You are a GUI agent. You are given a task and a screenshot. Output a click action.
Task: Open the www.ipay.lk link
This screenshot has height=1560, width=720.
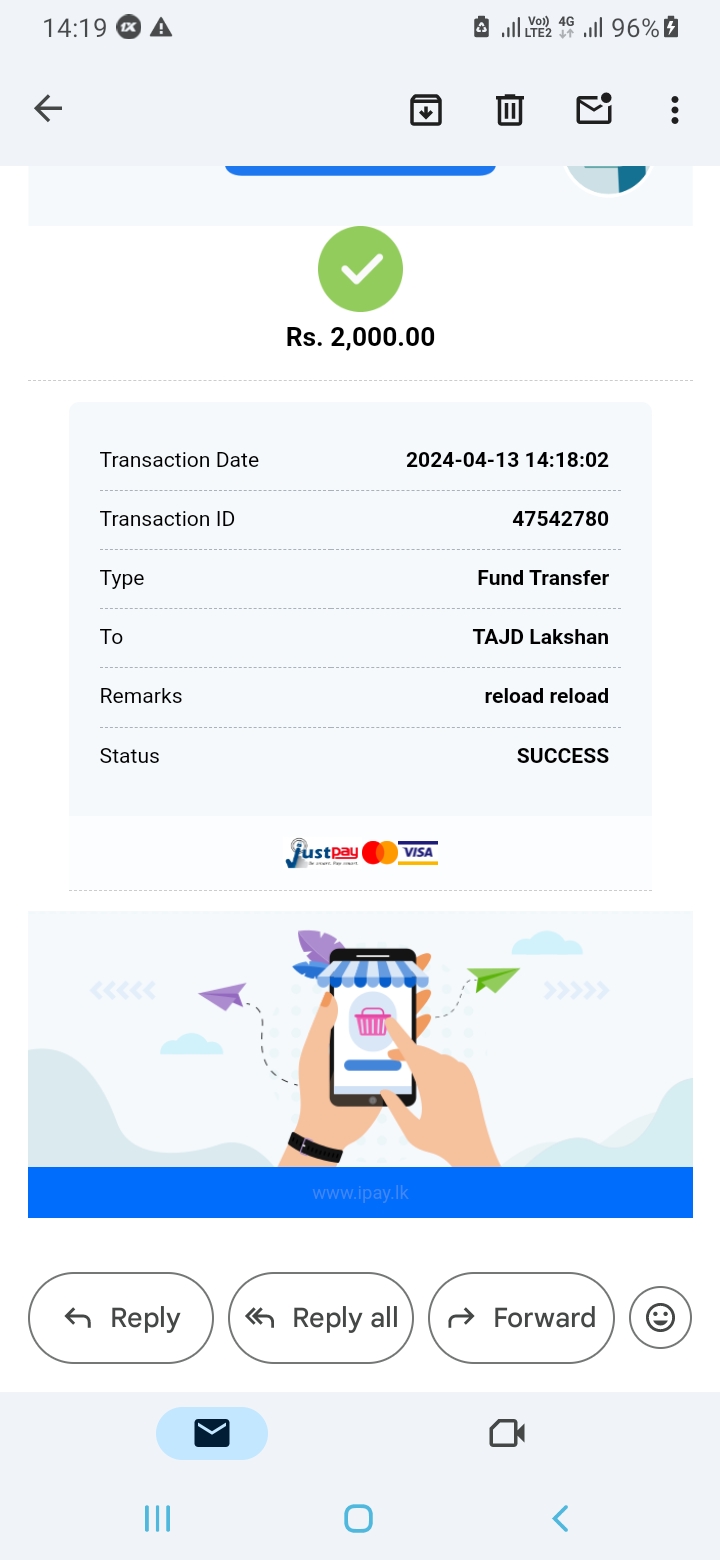coord(360,1193)
